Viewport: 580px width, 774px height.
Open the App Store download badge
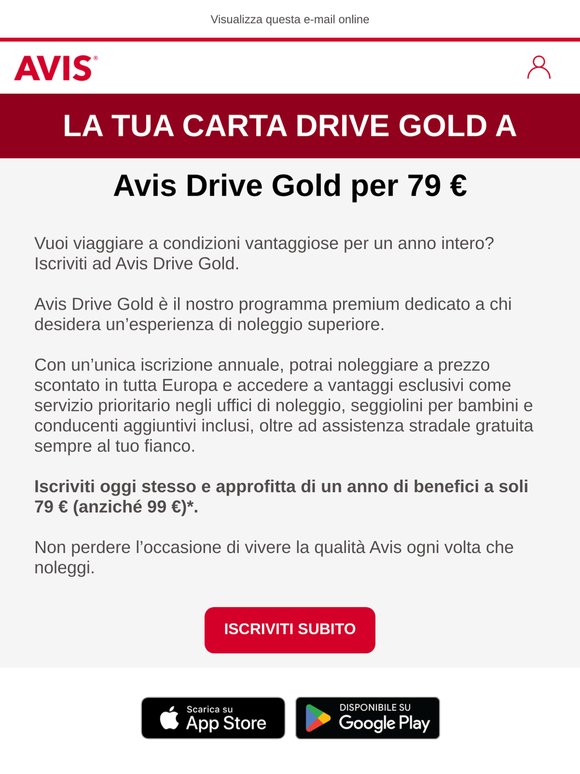pyautogui.click(x=213, y=718)
